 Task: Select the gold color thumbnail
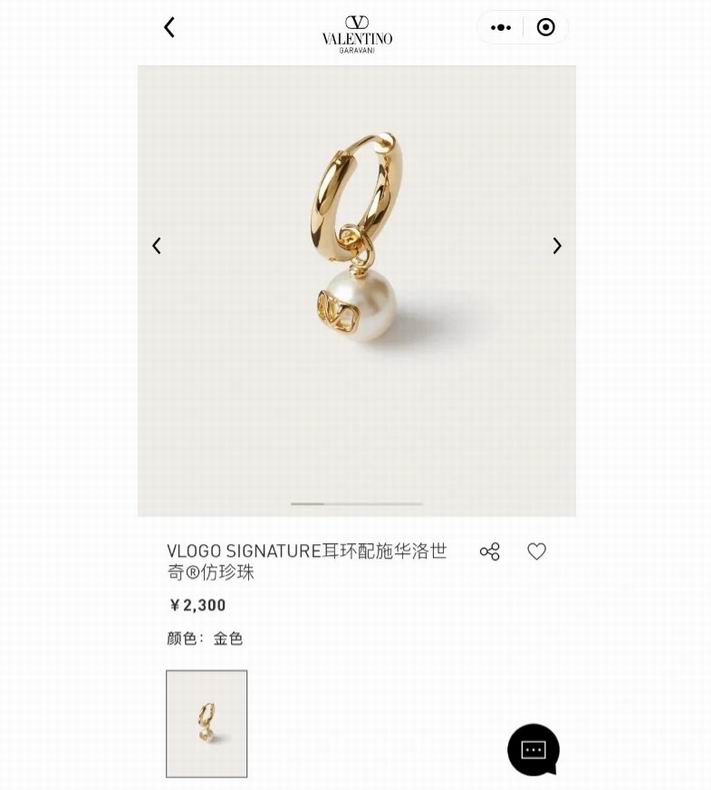(206, 723)
